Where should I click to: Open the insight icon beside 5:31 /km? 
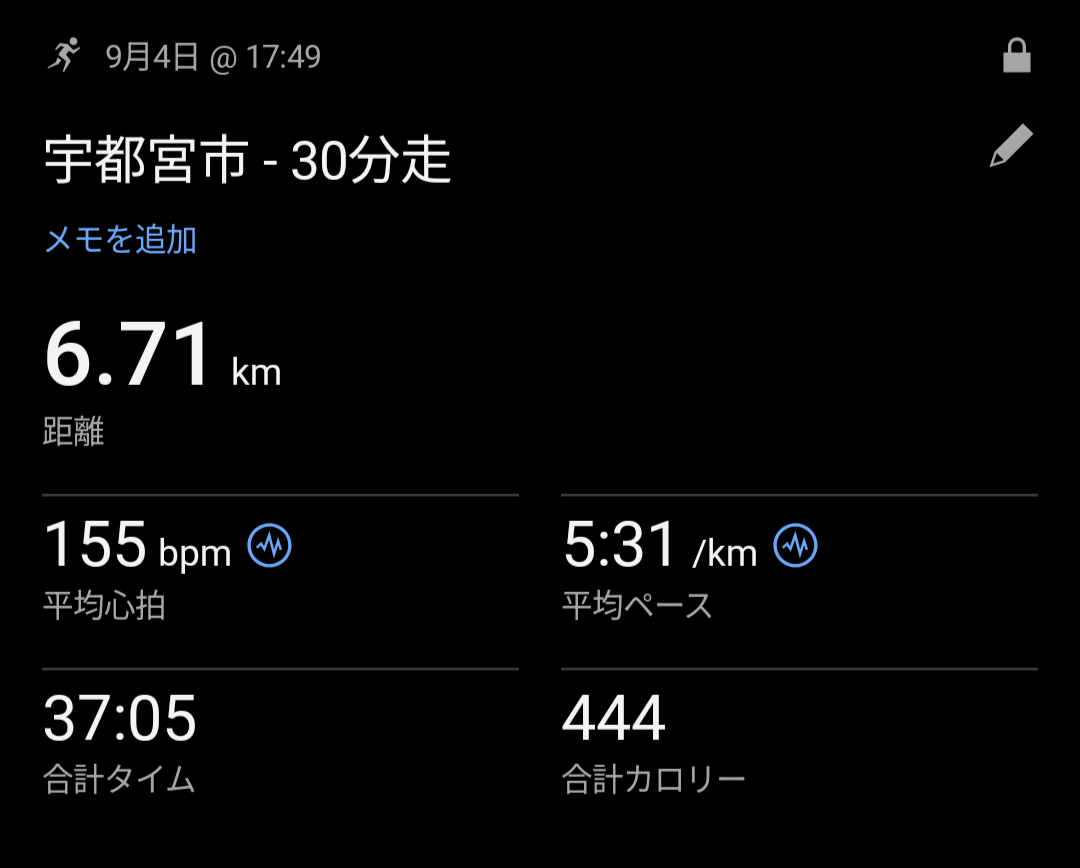(x=796, y=545)
